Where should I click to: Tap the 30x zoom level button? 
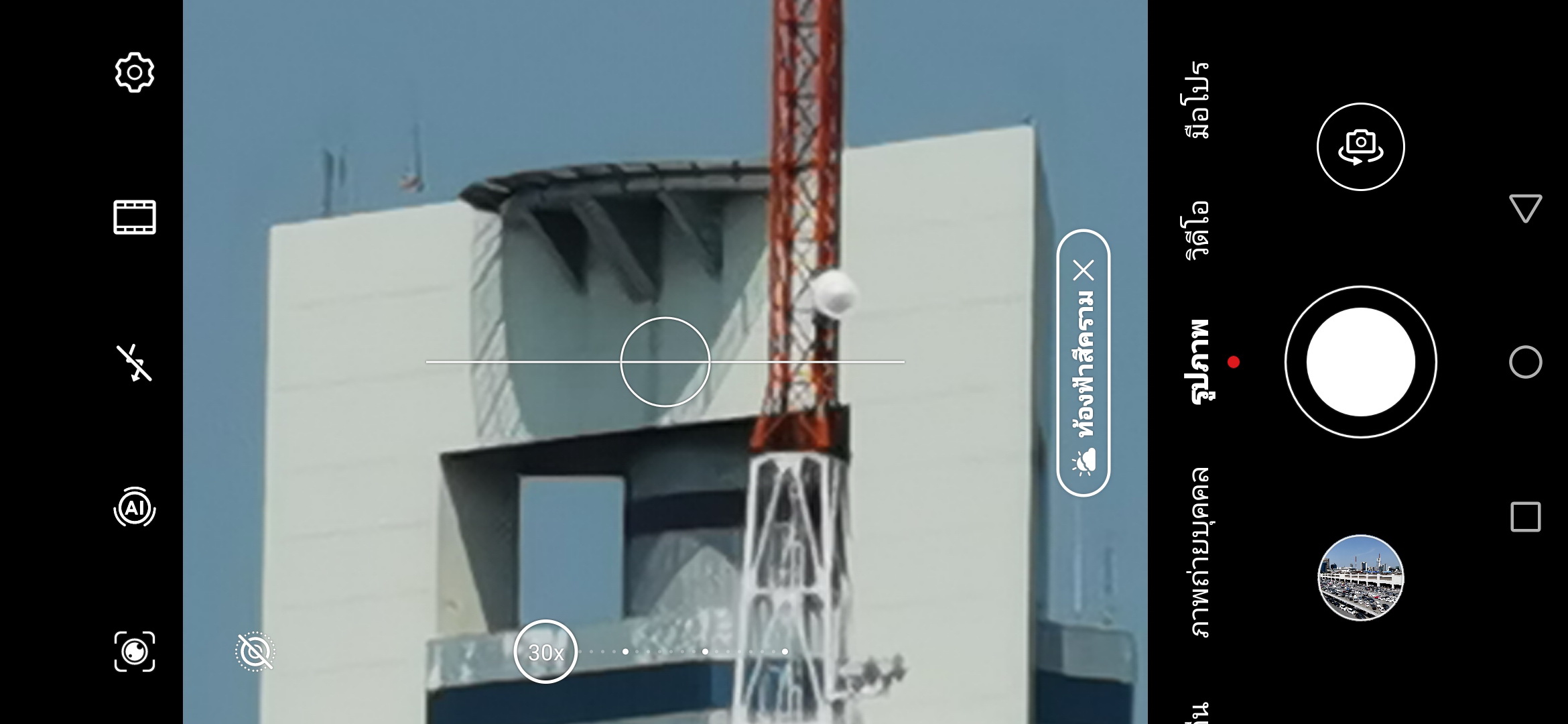[x=545, y=652]
